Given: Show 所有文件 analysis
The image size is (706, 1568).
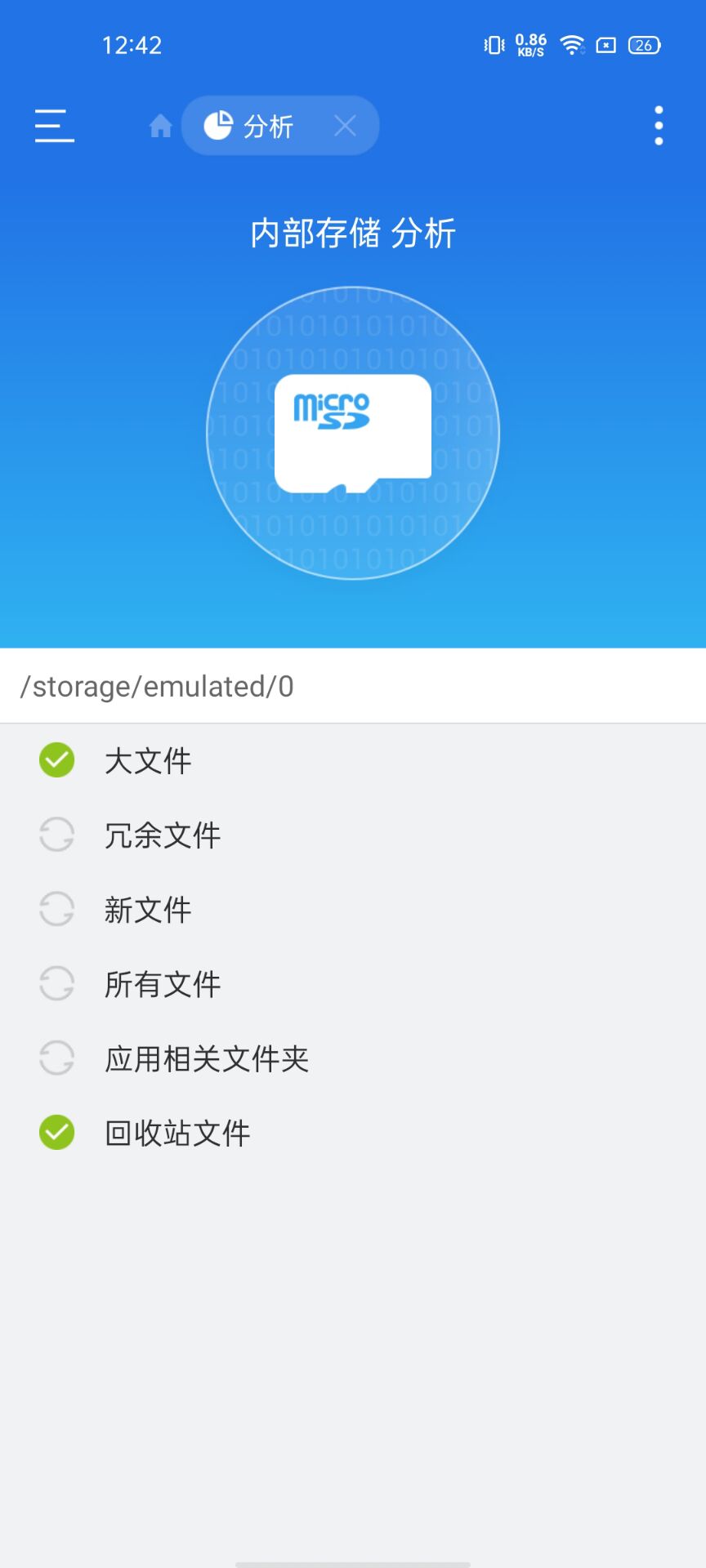Looking at the screenshot, I should (163, 983).
